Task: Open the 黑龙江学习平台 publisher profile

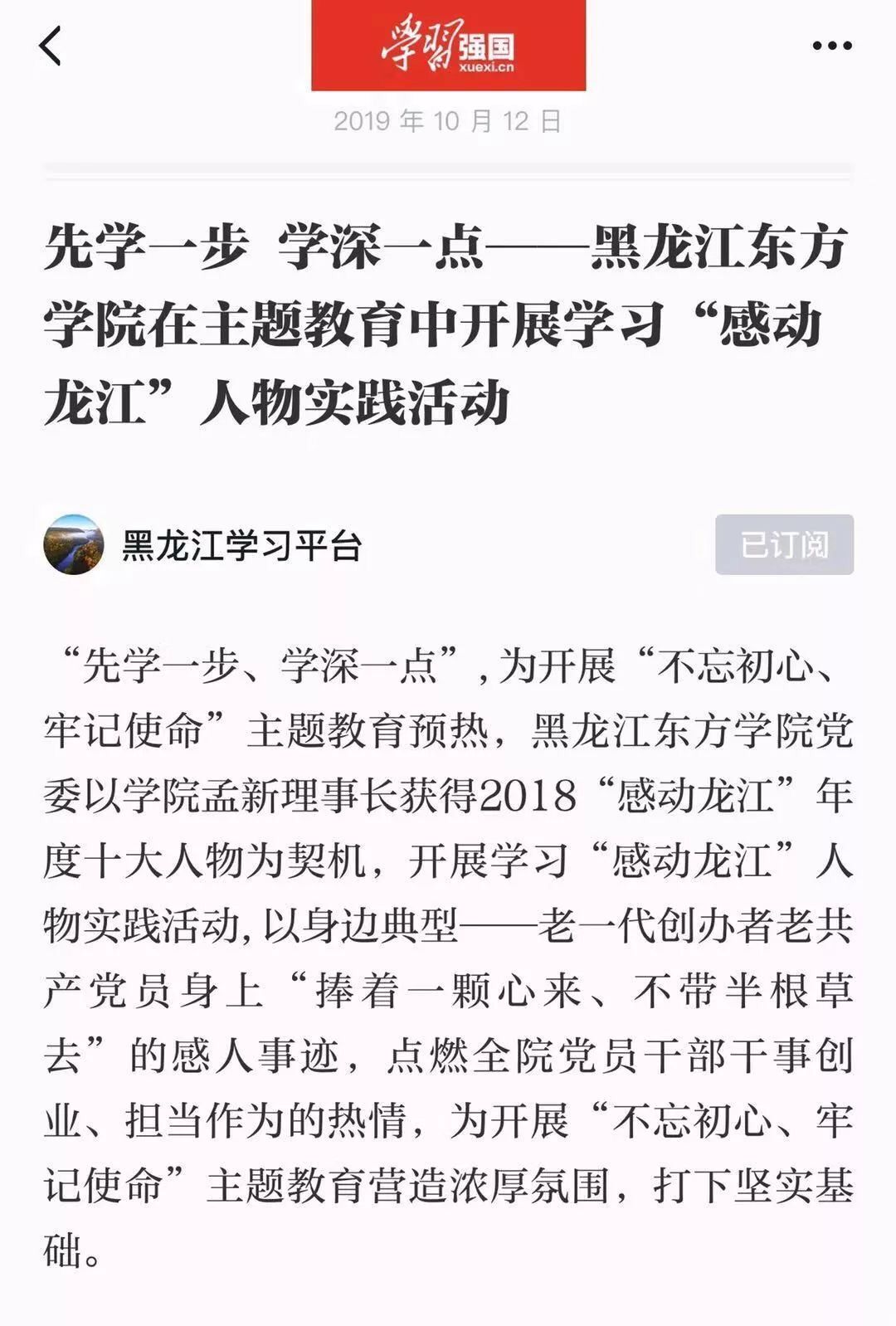Action: tap(241, 545)
